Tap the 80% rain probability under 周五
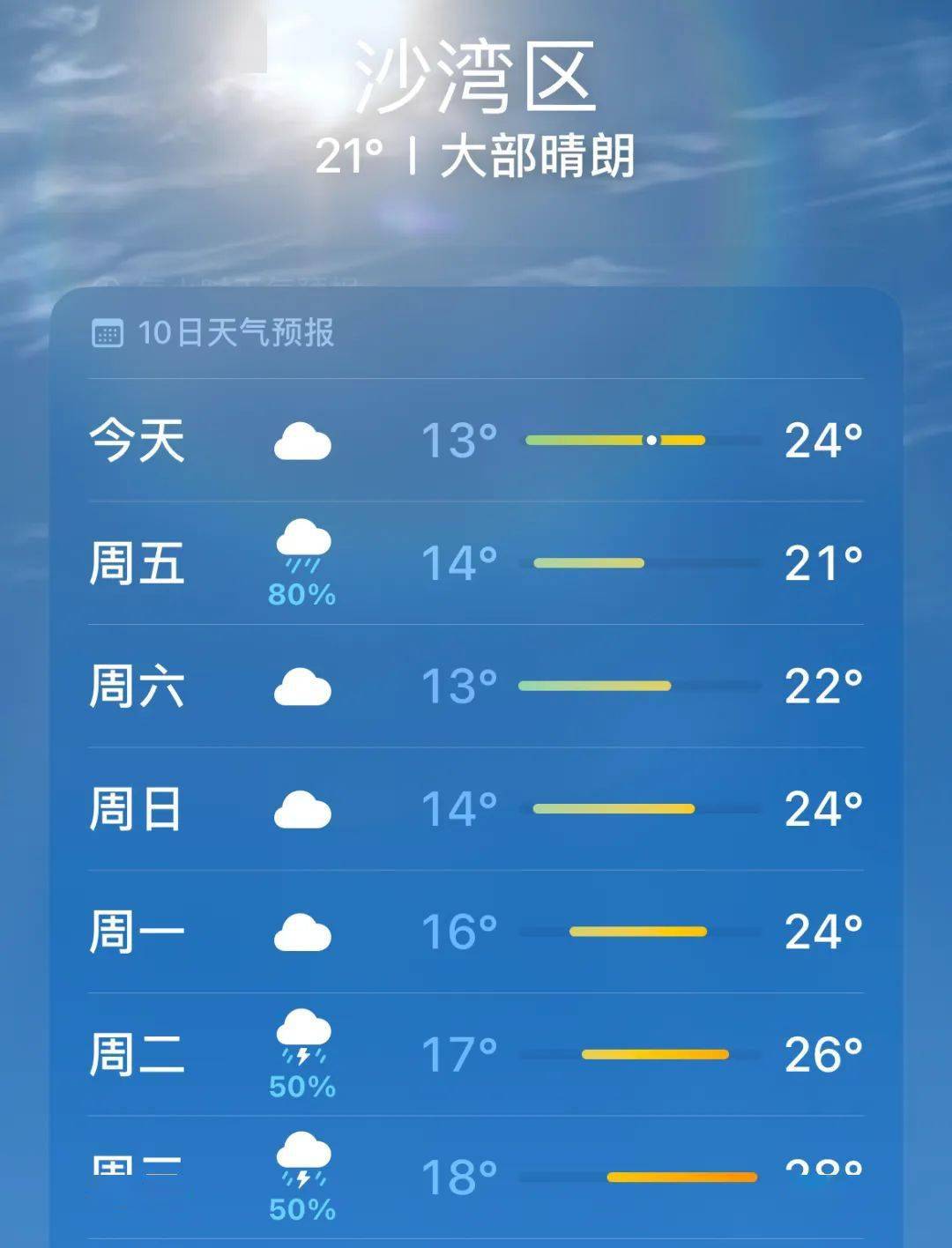Viewport: 952px width, 1248px height. 302,593
